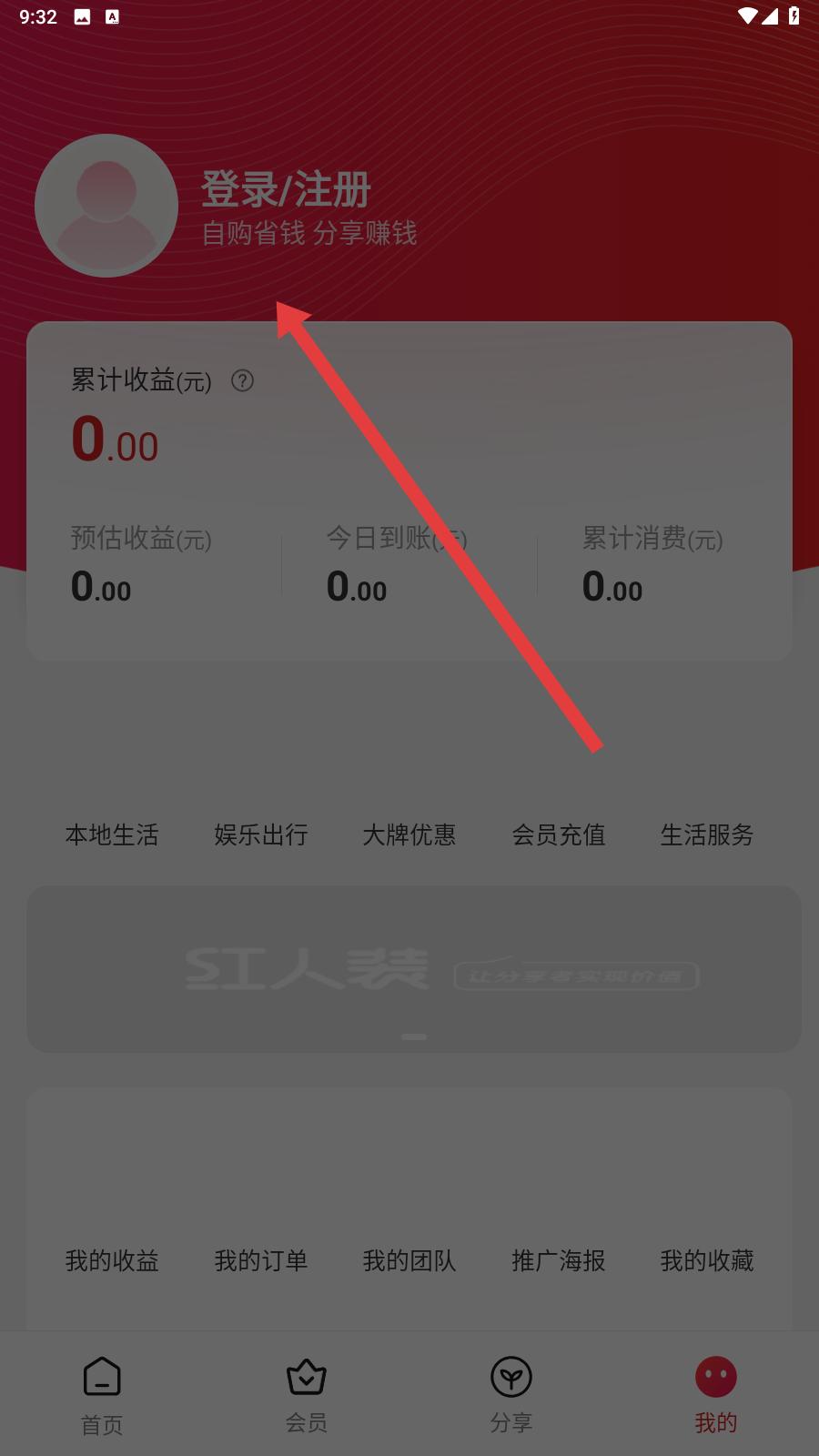This screenshot has width=819, height=1456.
Task: Select the 会员充值 recharge category
Action: 558,834
